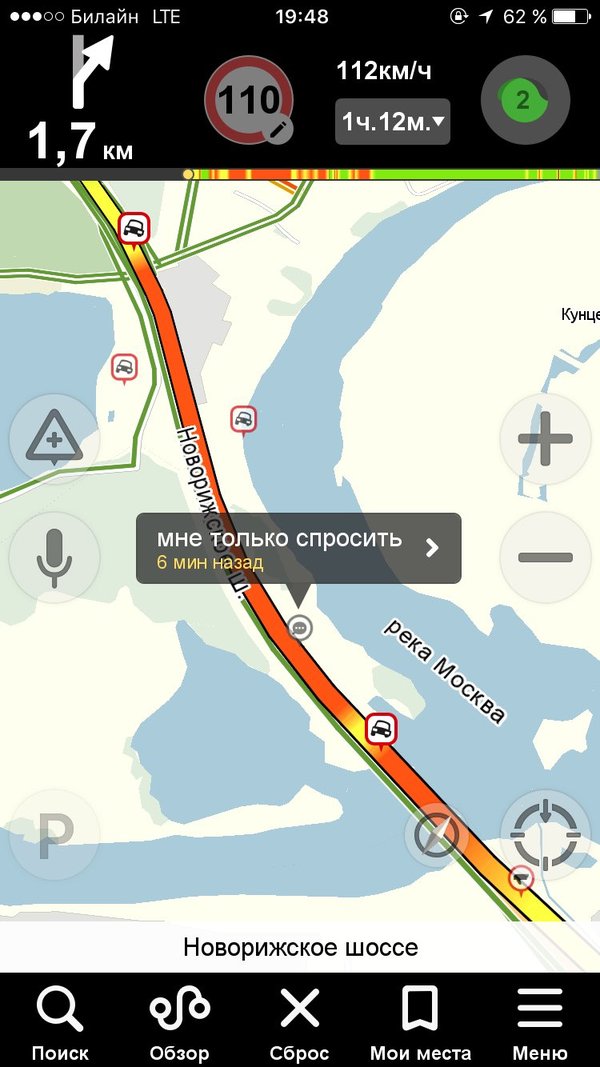Open the Меню tab

point(540,1020)
